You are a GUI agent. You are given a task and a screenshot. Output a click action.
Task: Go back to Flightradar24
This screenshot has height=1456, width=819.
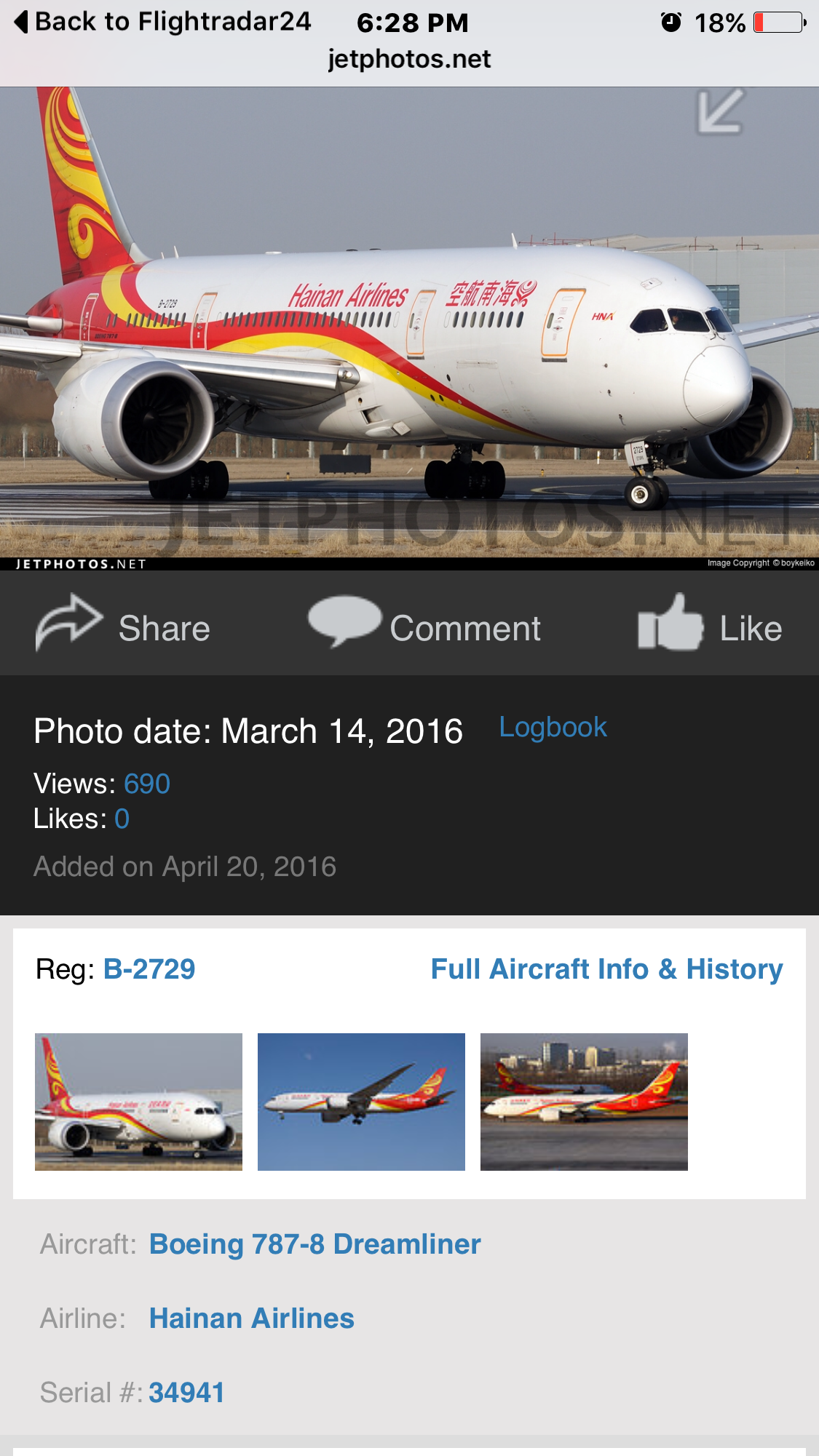pos(162,22)
